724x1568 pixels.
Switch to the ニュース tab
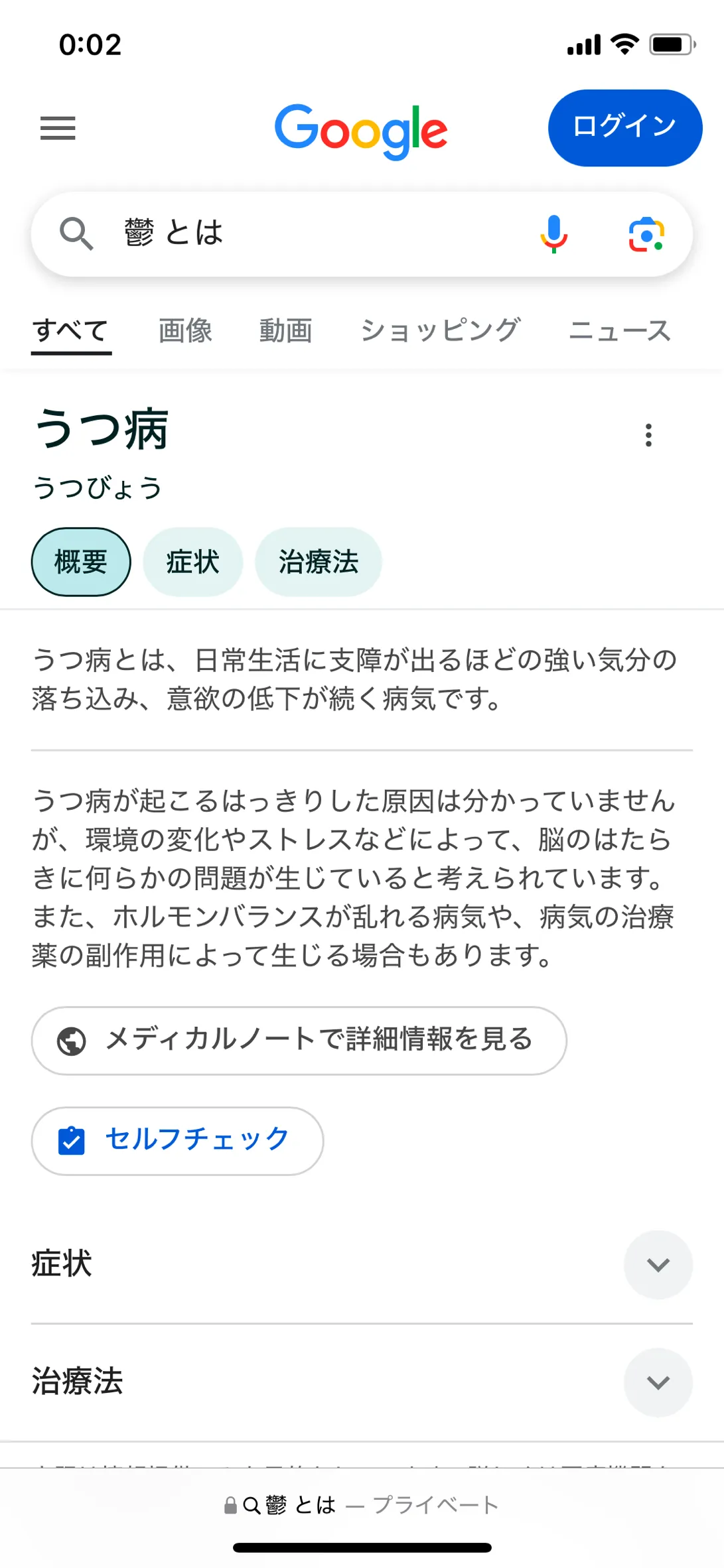click(619, 330)
